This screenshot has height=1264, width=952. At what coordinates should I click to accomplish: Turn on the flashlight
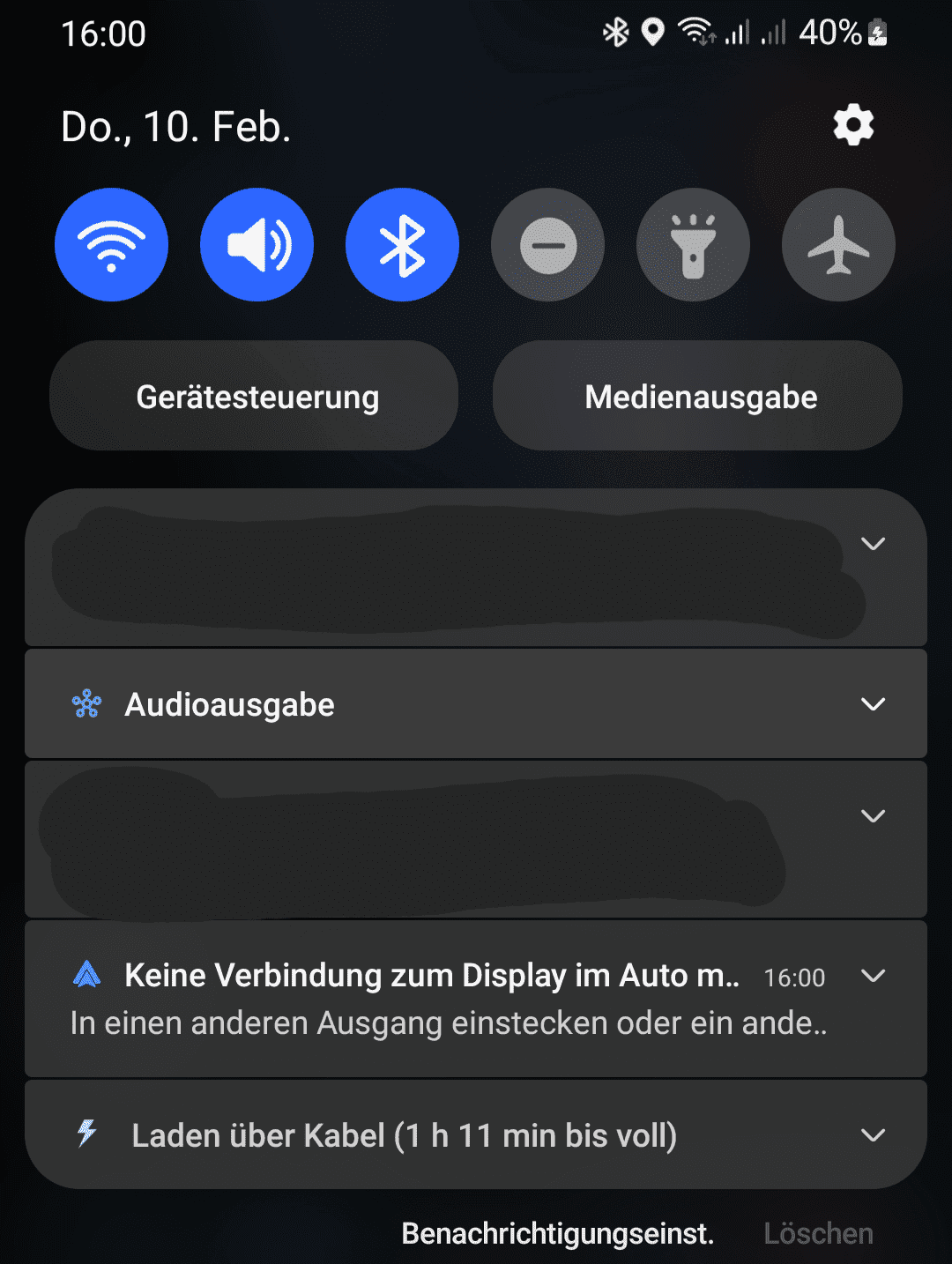point(693,244)
